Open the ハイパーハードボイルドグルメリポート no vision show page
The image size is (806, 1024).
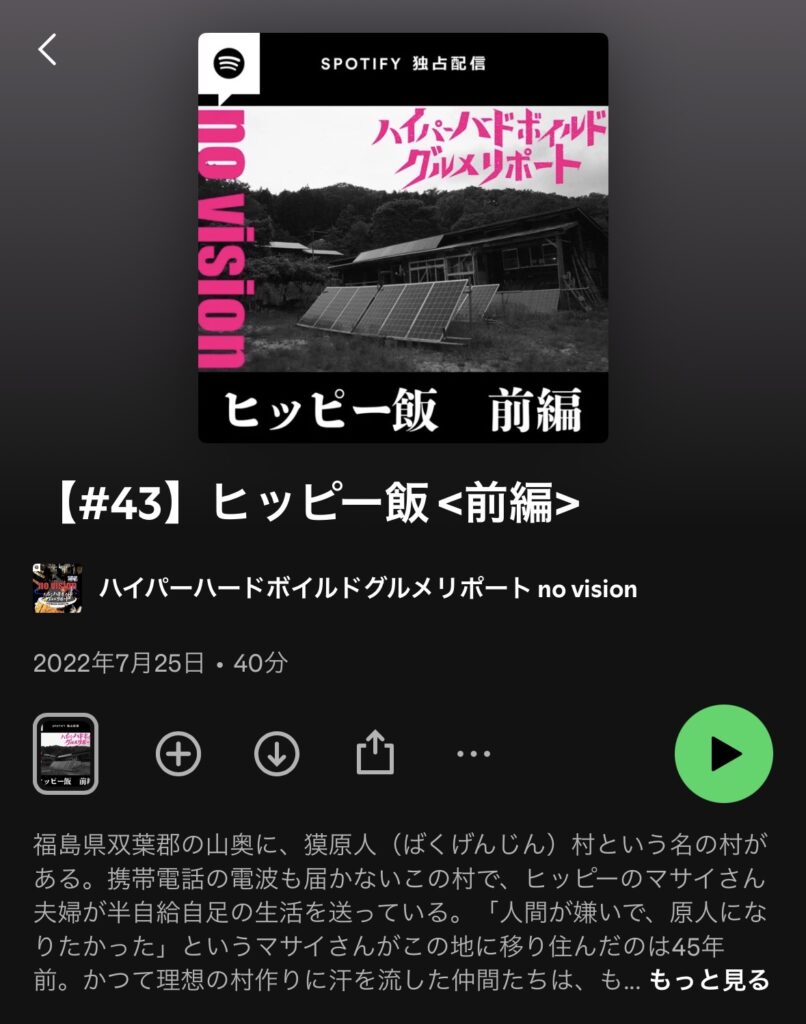[367, 589]
